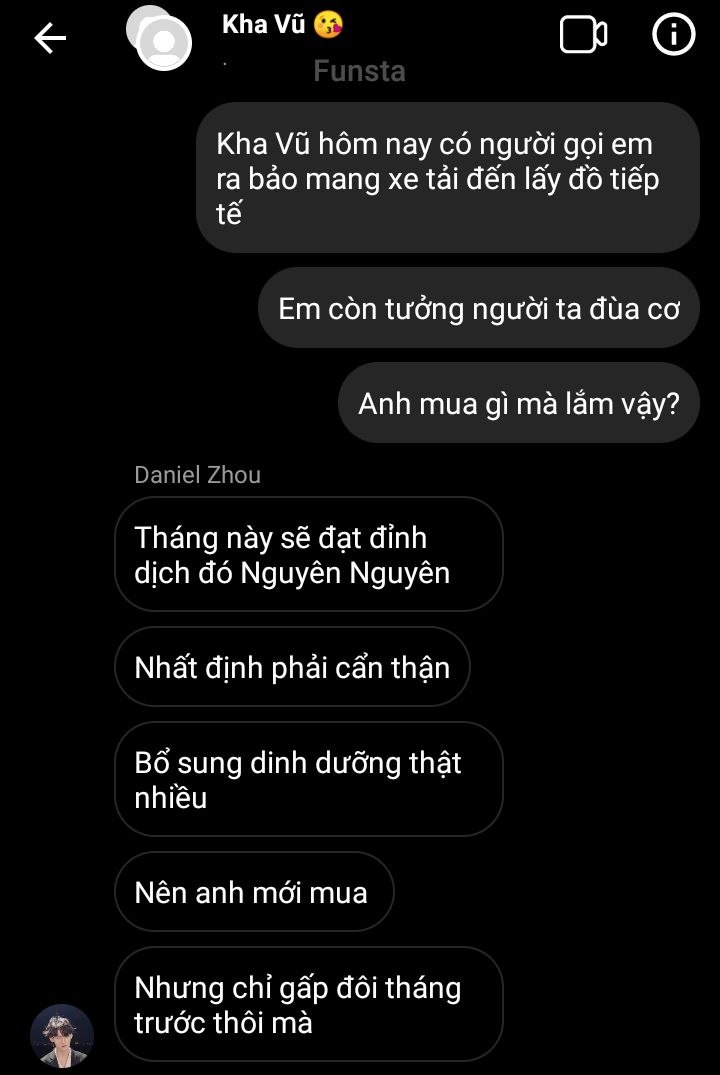Go back to the chat list

[x=49, y=38]
